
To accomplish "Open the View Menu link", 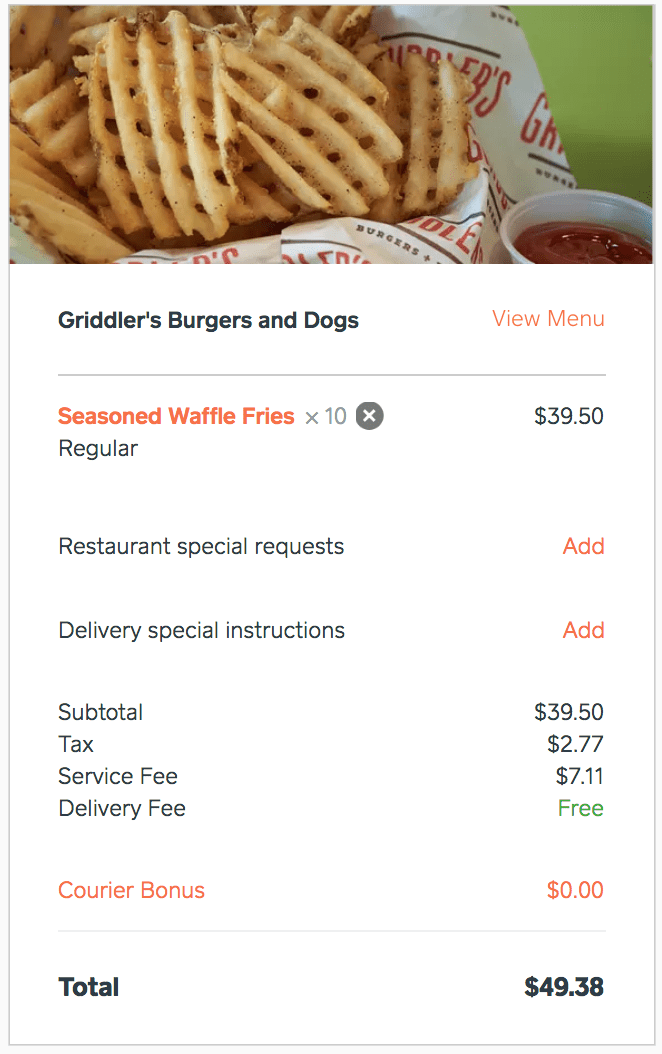I will (548, 319).
